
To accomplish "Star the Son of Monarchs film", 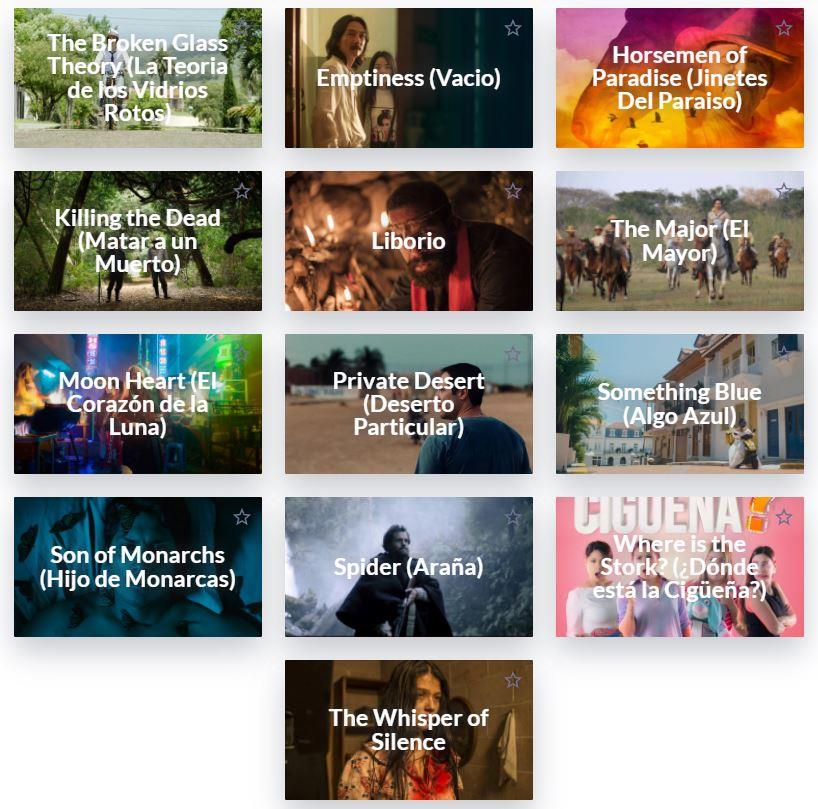I will 242,517.
